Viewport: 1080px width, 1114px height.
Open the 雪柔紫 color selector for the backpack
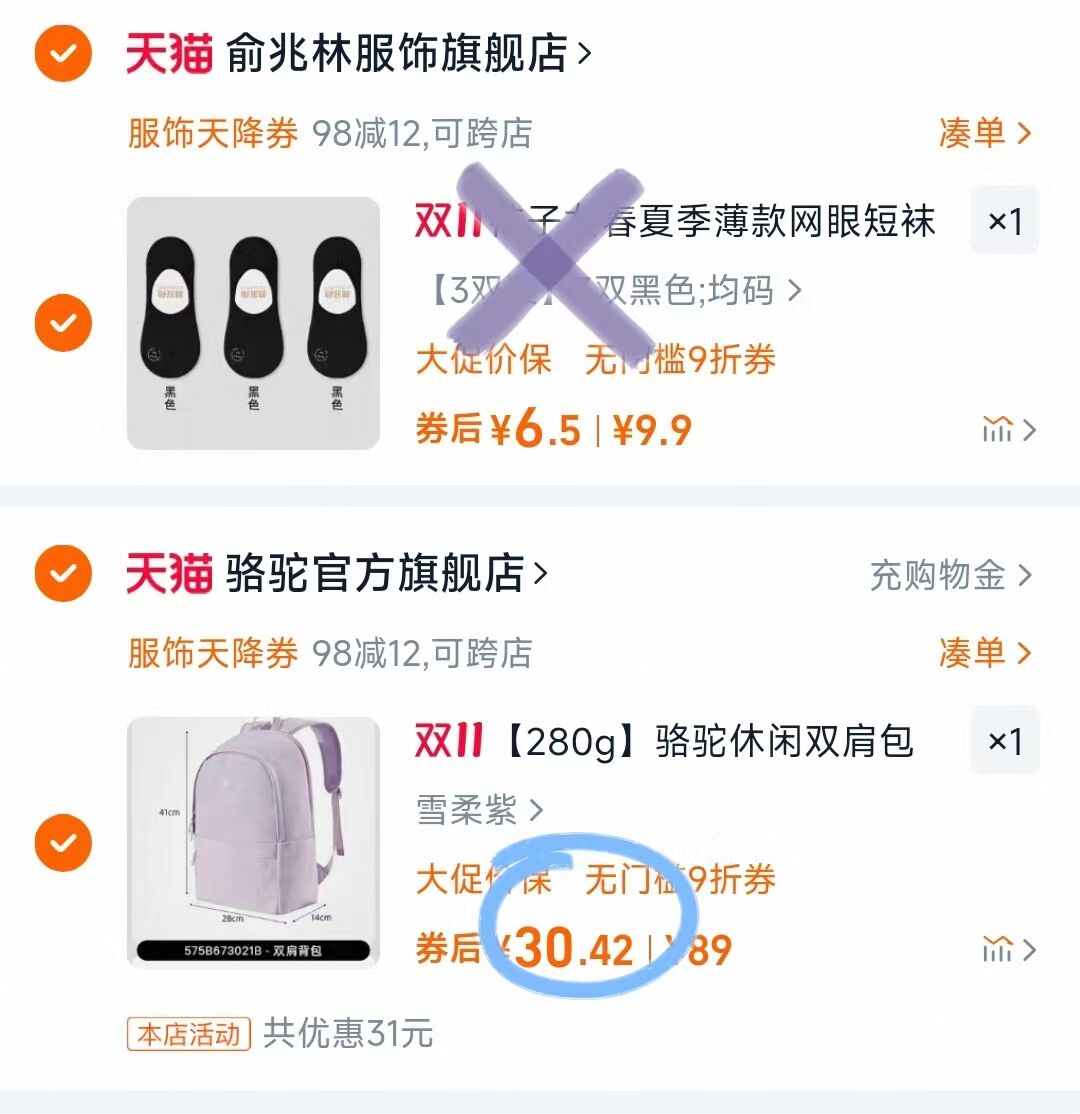tap(465, 812)
